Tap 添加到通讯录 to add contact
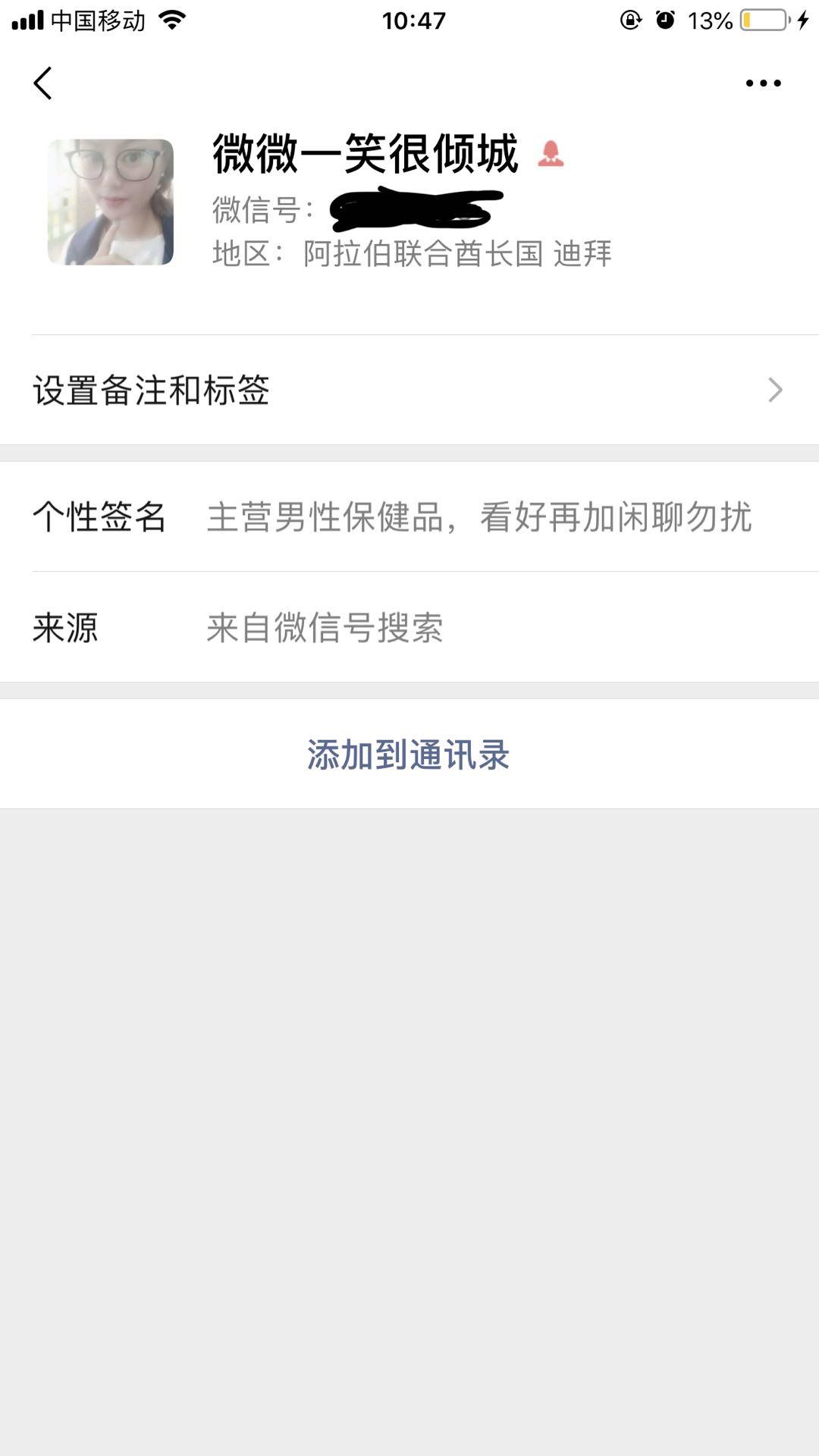819x1456 pixels. pos(409,754)
